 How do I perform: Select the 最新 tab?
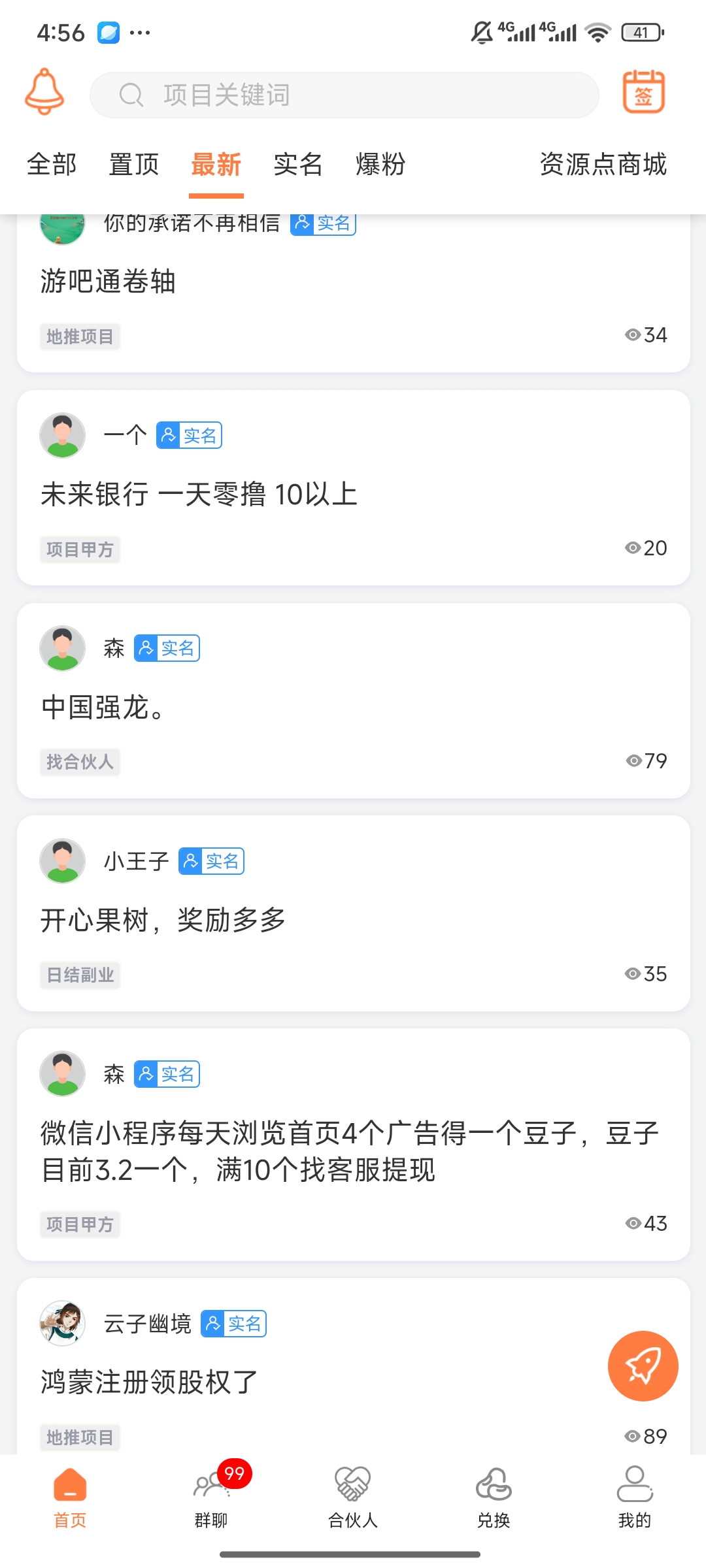tap(216, 165)
